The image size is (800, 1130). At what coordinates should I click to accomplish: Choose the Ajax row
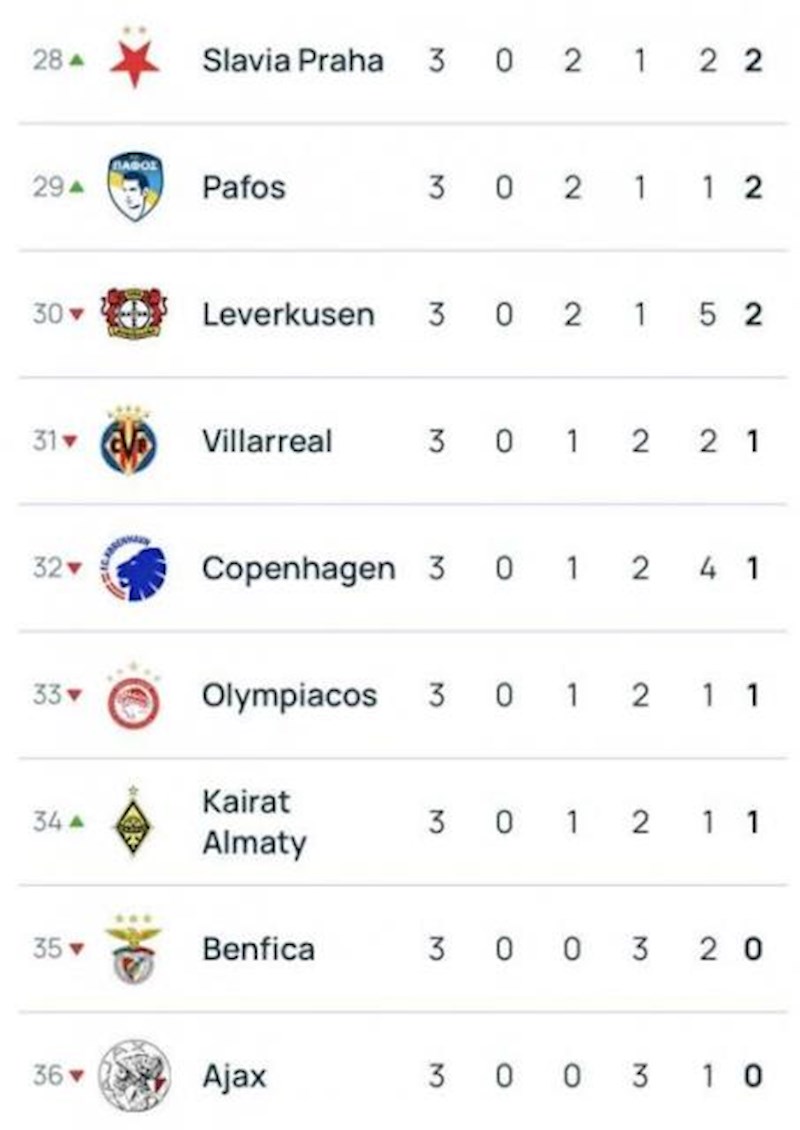(234, 1076)
